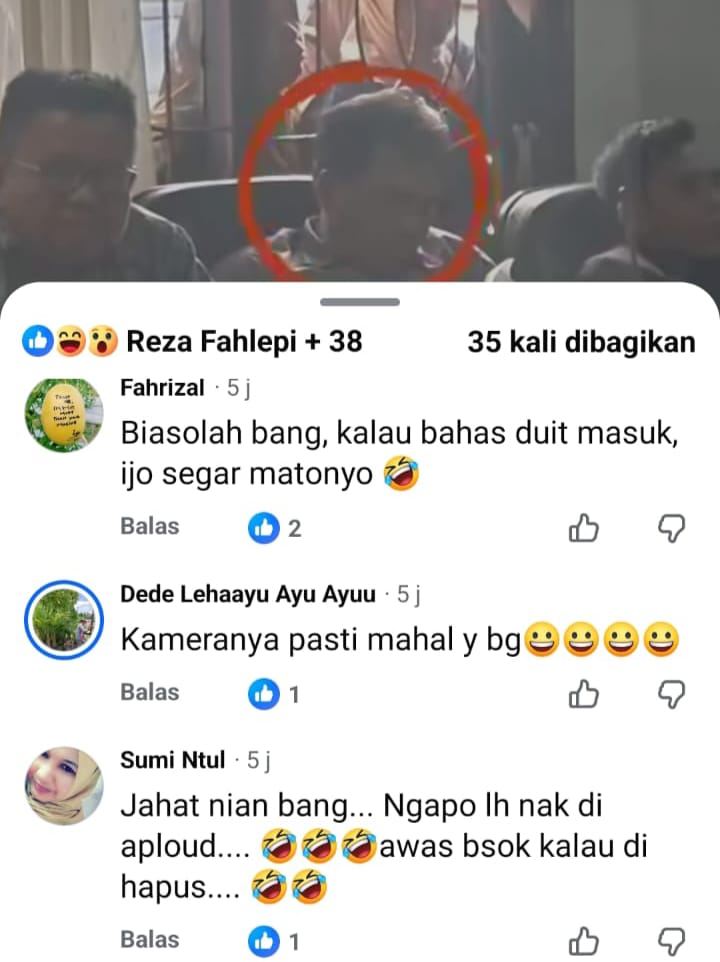The height and width of the screenshot is (962, 720).
Task: View the reaction on Sumi Ntul's comment
Action: pyautogui.click(x=275, y=941)
